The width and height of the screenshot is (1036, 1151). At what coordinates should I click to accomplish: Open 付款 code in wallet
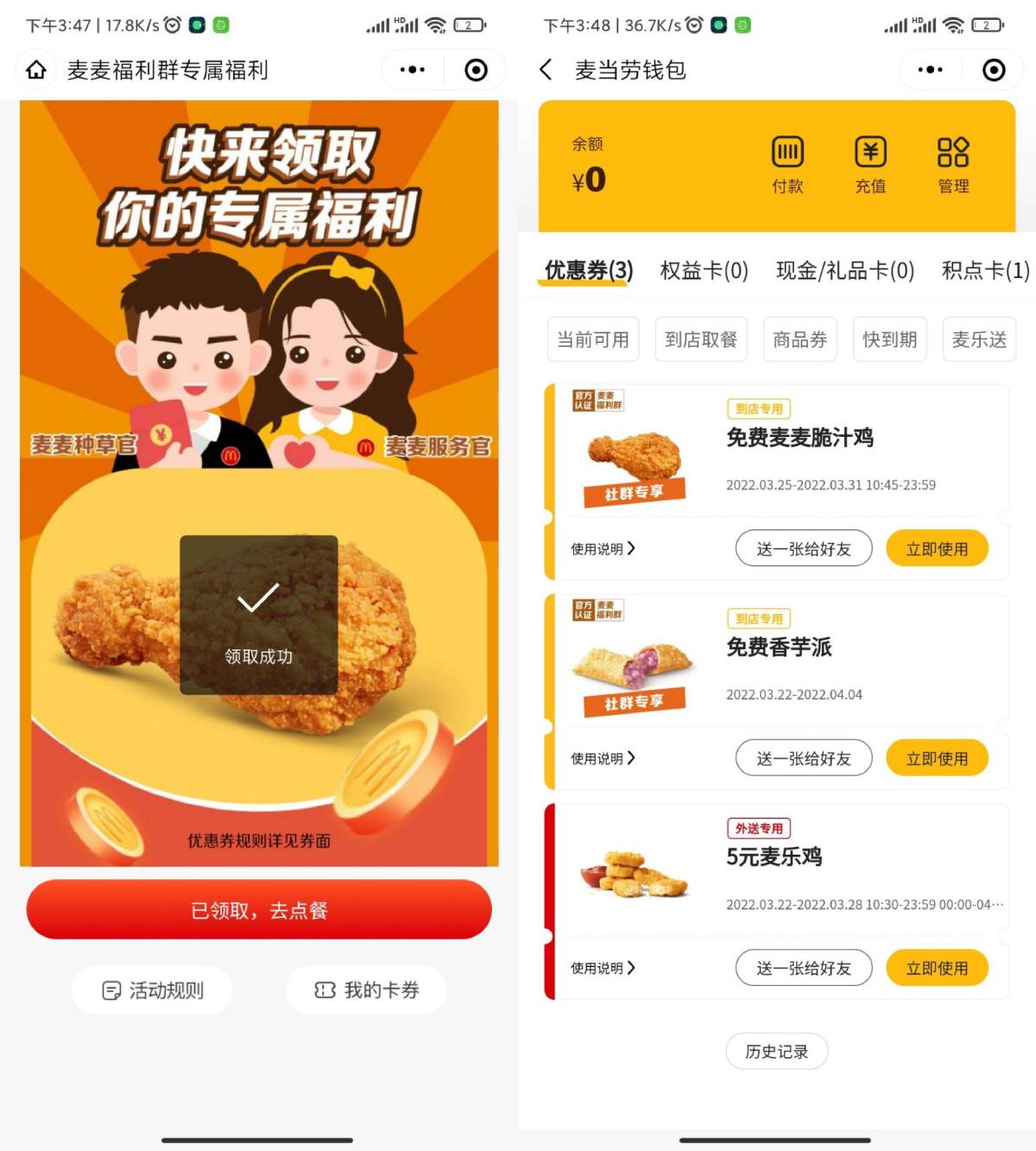(x=786, y=164)
